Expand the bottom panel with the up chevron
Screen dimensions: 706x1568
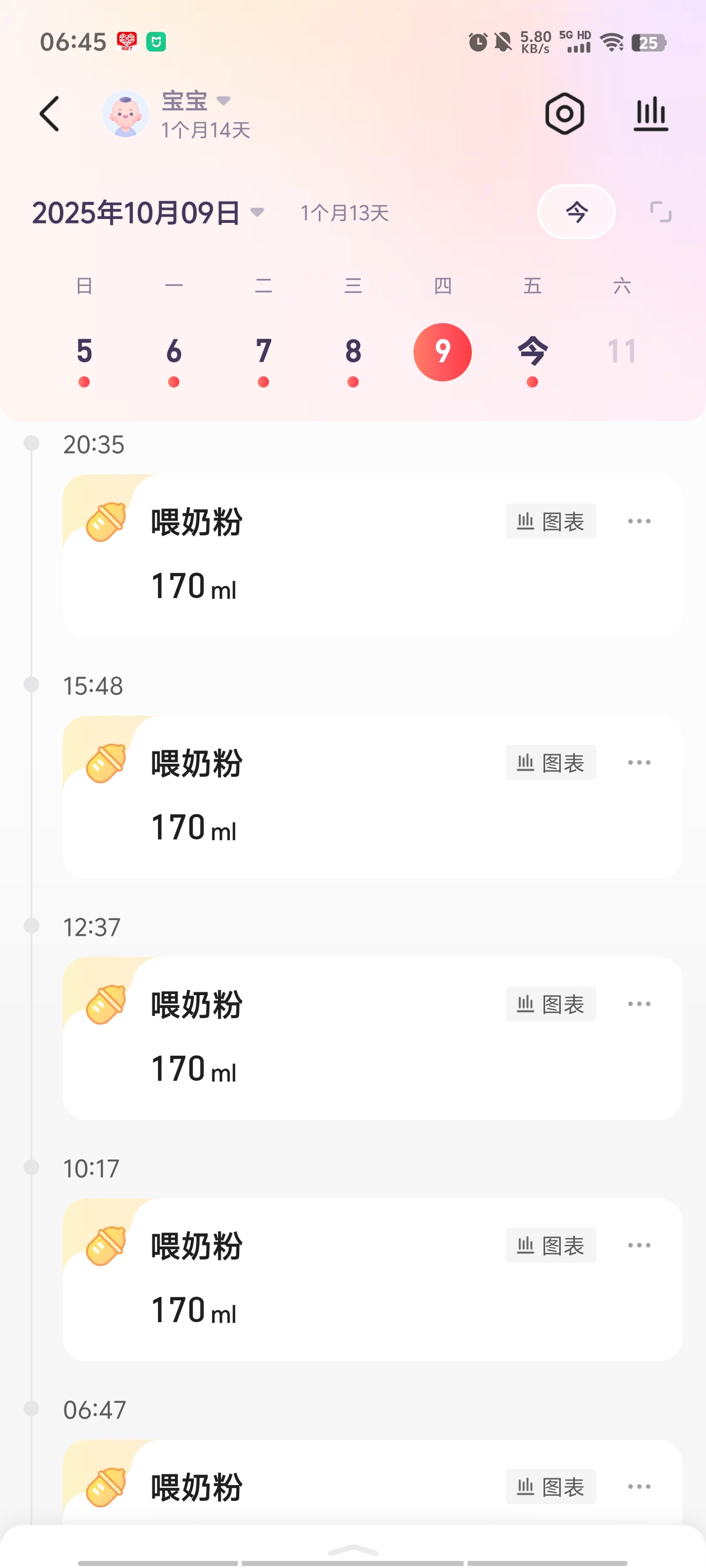pos(352,1549)
